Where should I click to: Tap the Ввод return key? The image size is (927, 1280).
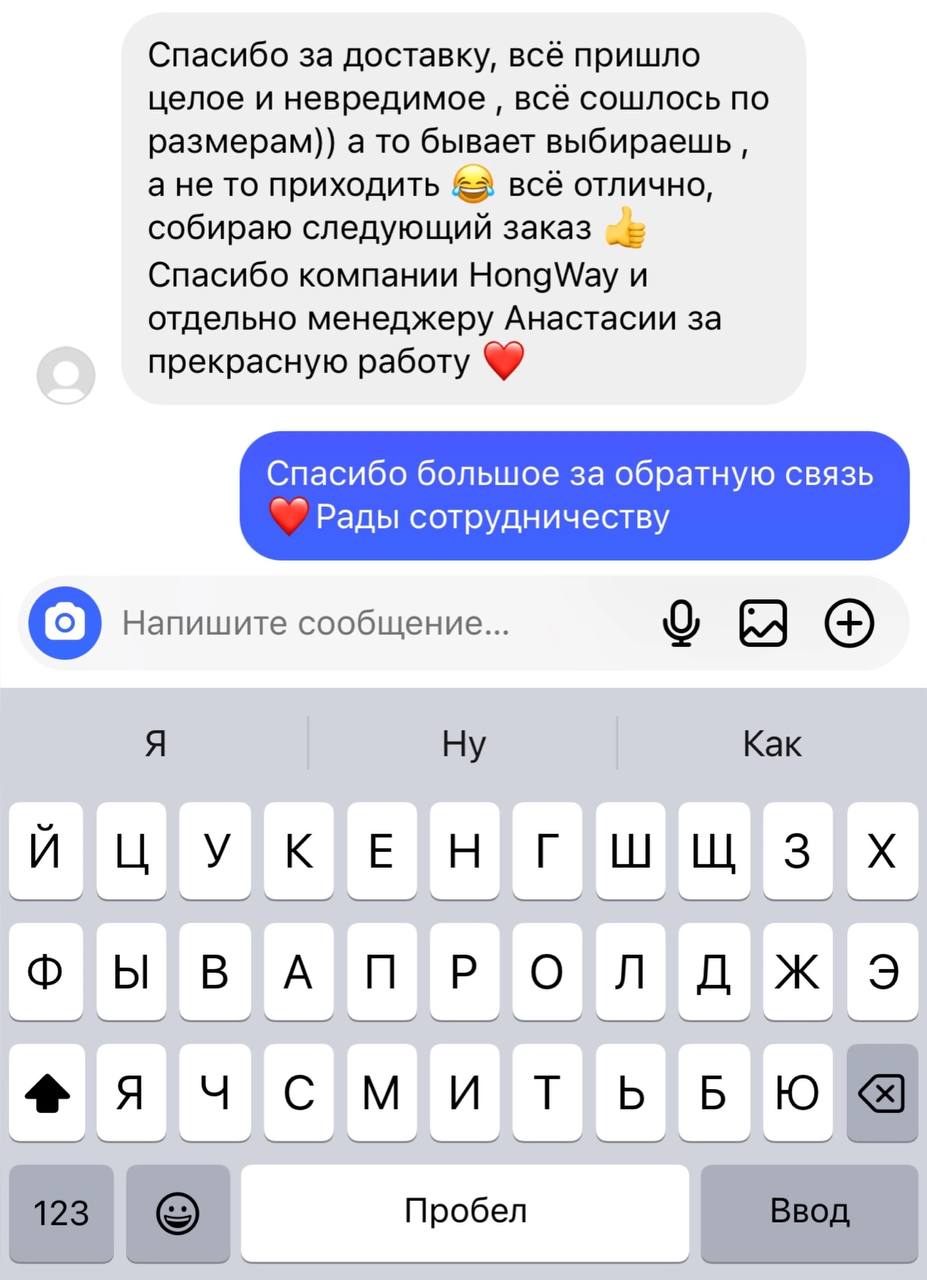[x=809, y=1213]
